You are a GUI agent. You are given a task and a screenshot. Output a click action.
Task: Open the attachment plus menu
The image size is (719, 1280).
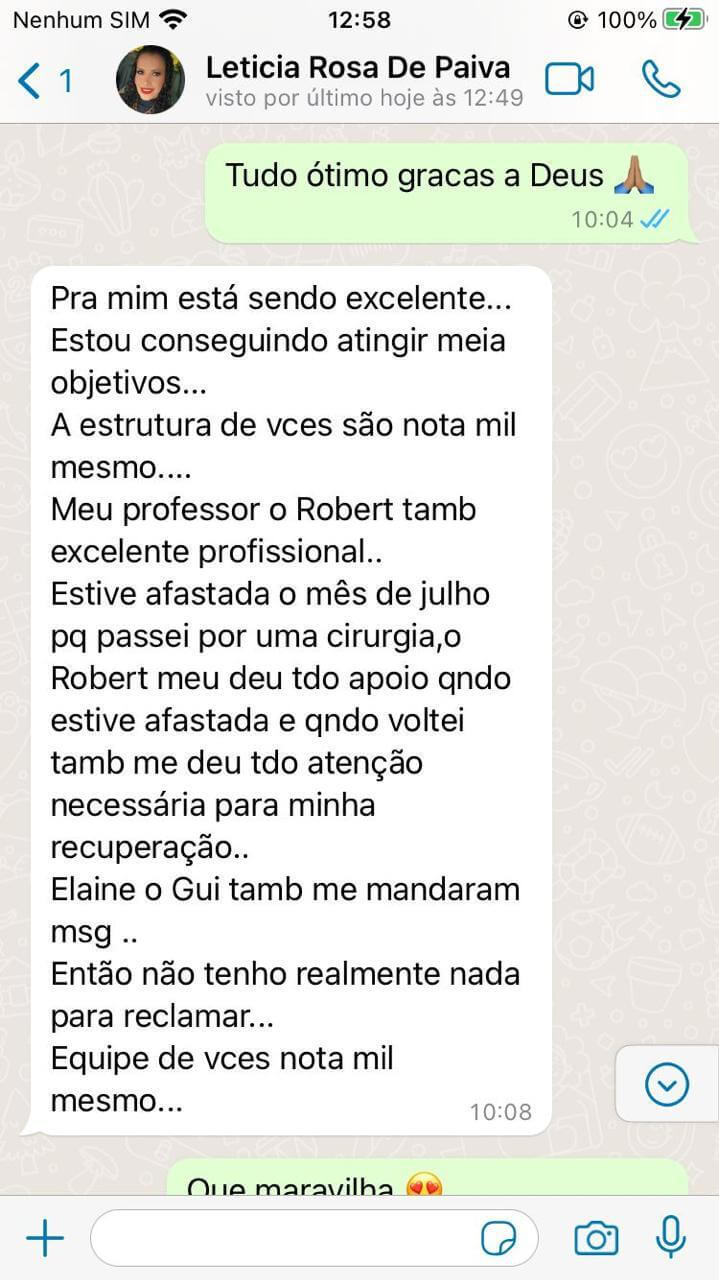point(44,1239)
